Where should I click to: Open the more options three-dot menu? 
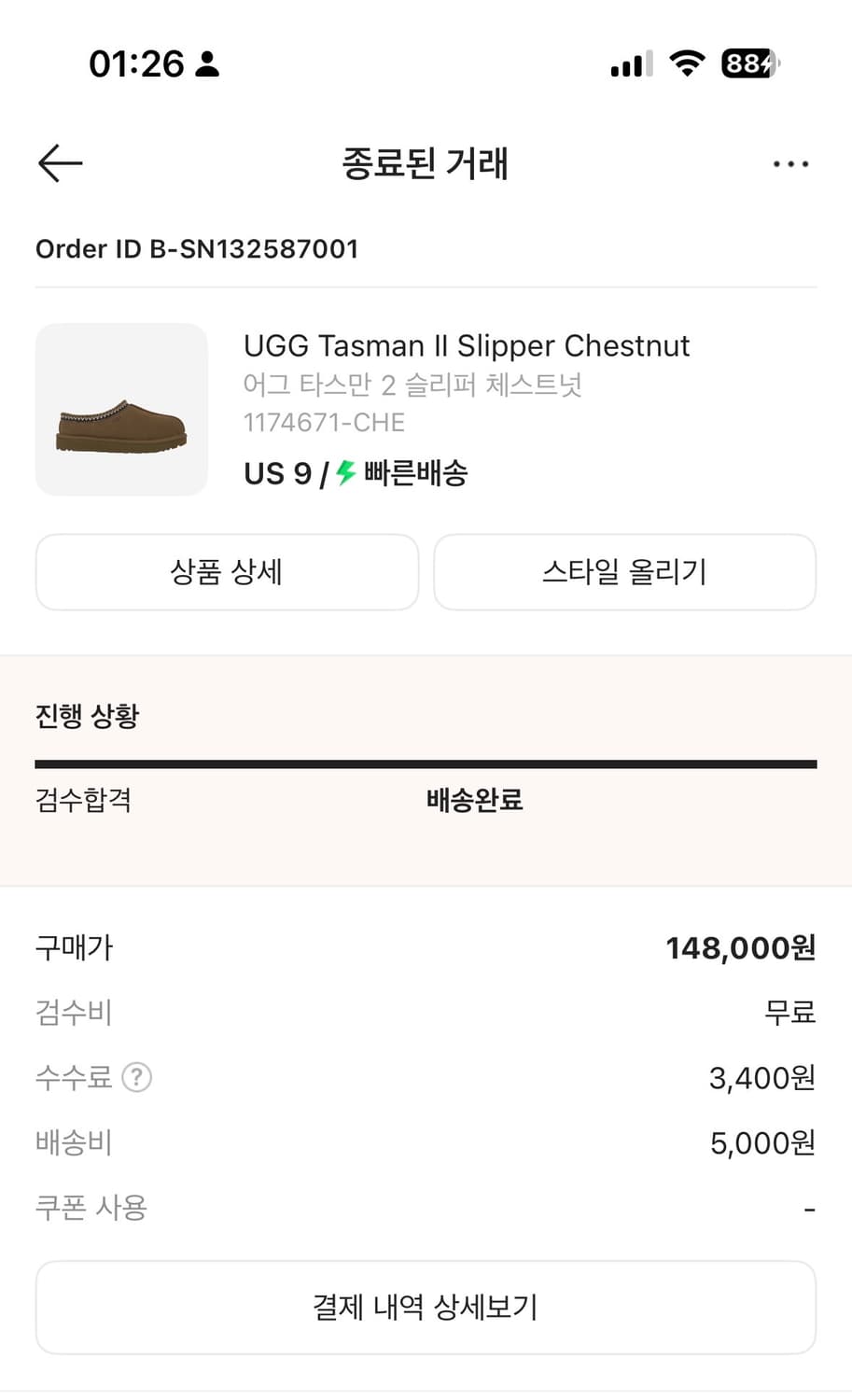[790, 163]
